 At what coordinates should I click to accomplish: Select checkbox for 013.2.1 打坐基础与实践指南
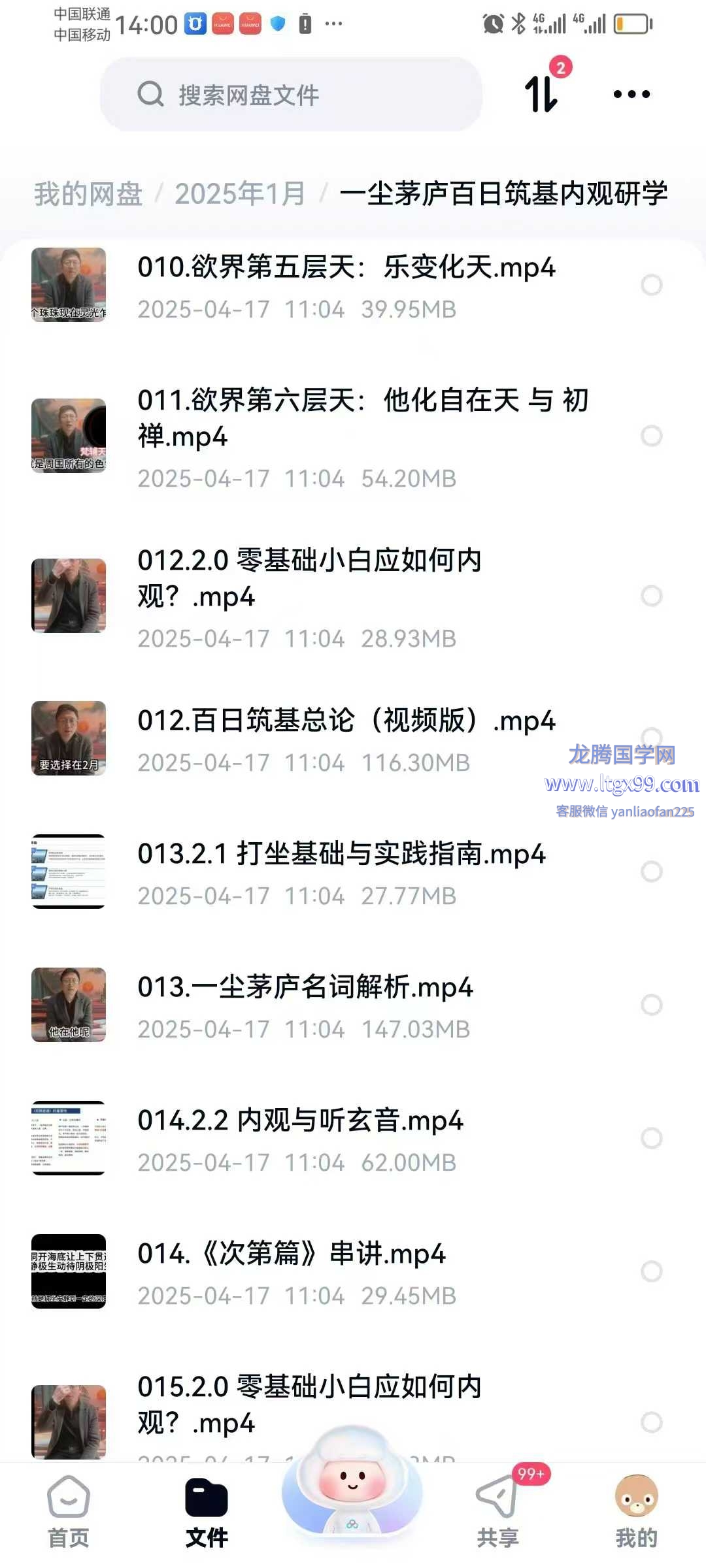652,872
